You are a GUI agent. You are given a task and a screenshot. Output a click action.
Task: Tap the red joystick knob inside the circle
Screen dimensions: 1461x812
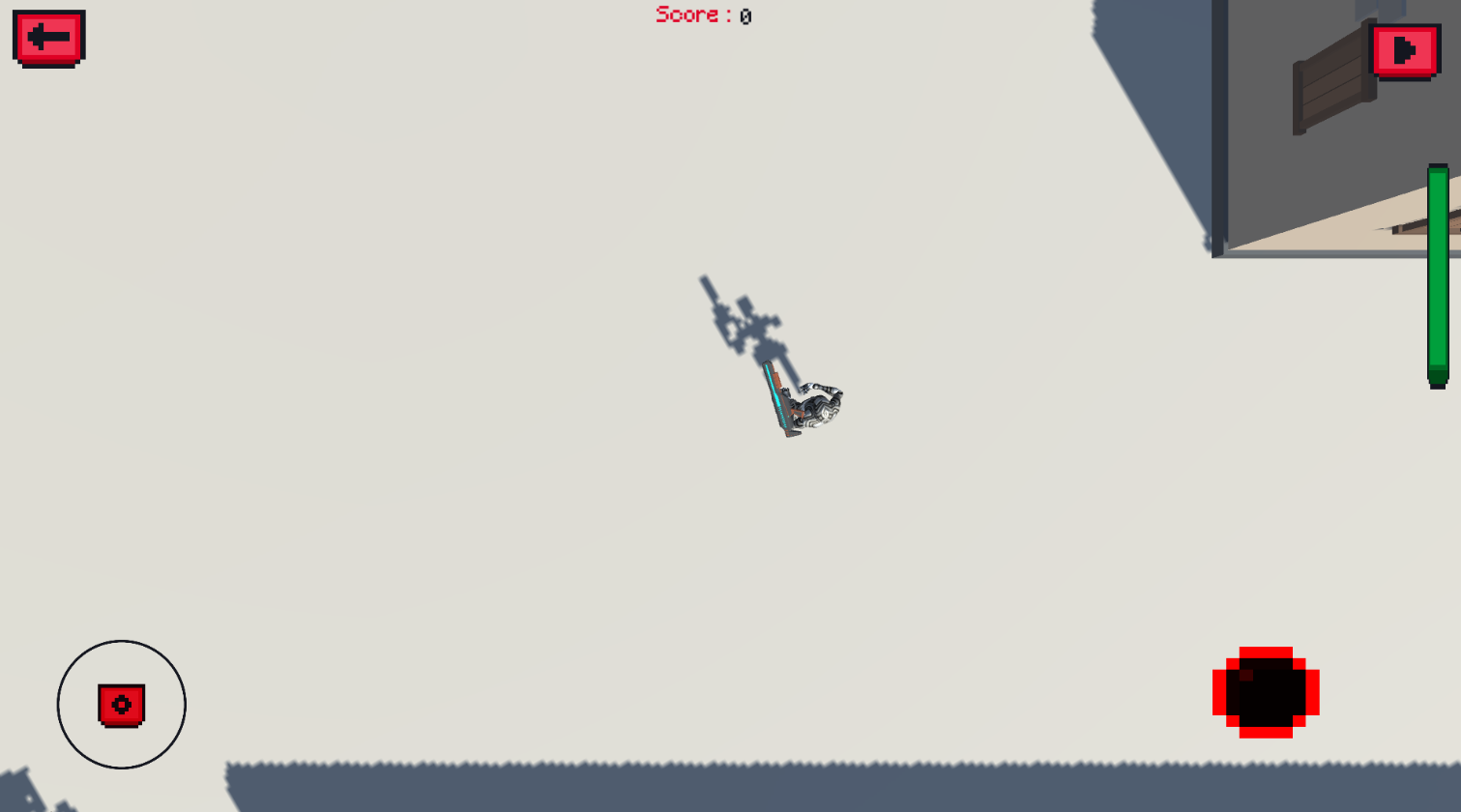(x=121, y=705)
